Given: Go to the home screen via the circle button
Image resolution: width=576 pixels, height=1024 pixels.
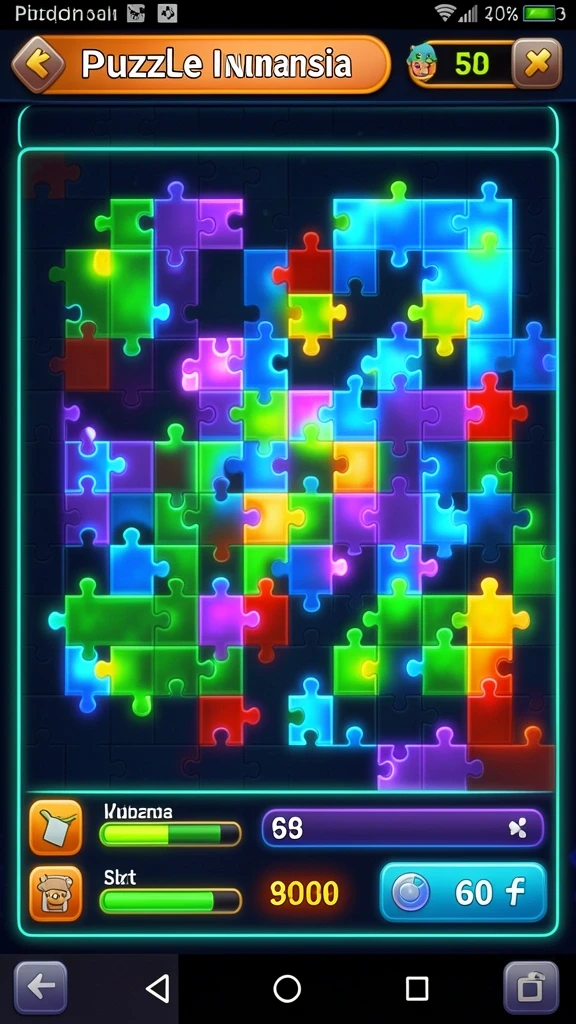Looking at the screenshot, I should point(287,988).
